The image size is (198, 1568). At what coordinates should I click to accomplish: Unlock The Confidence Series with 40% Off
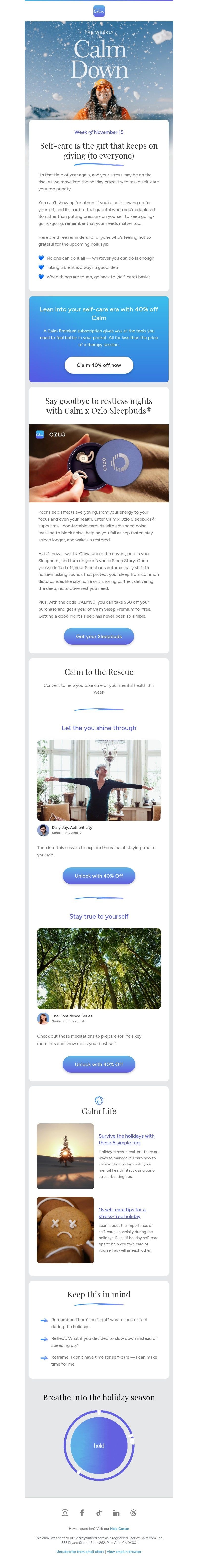tap(99, 1064)
